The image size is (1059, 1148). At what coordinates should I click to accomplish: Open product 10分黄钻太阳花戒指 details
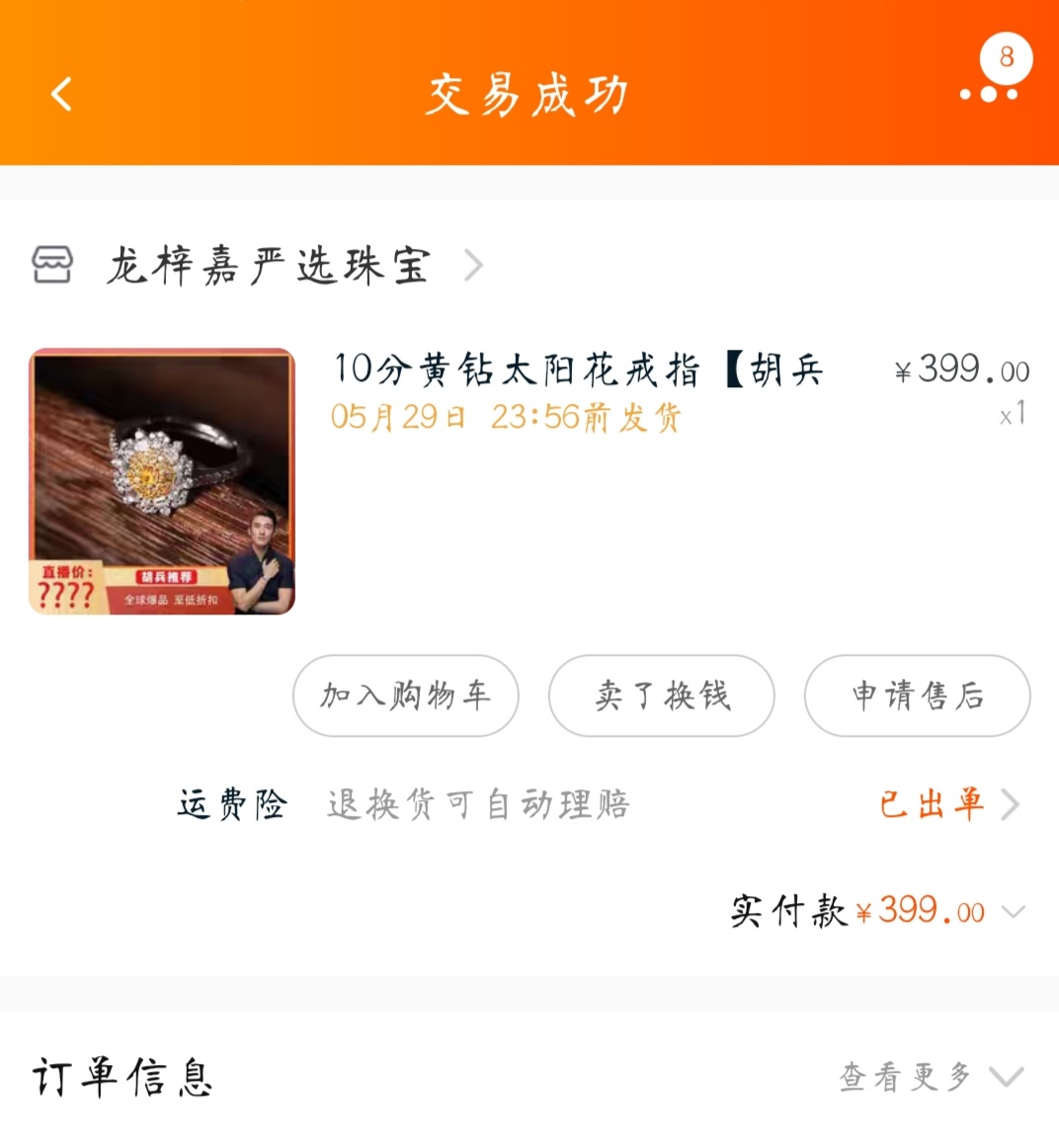(x=578, y=370)
